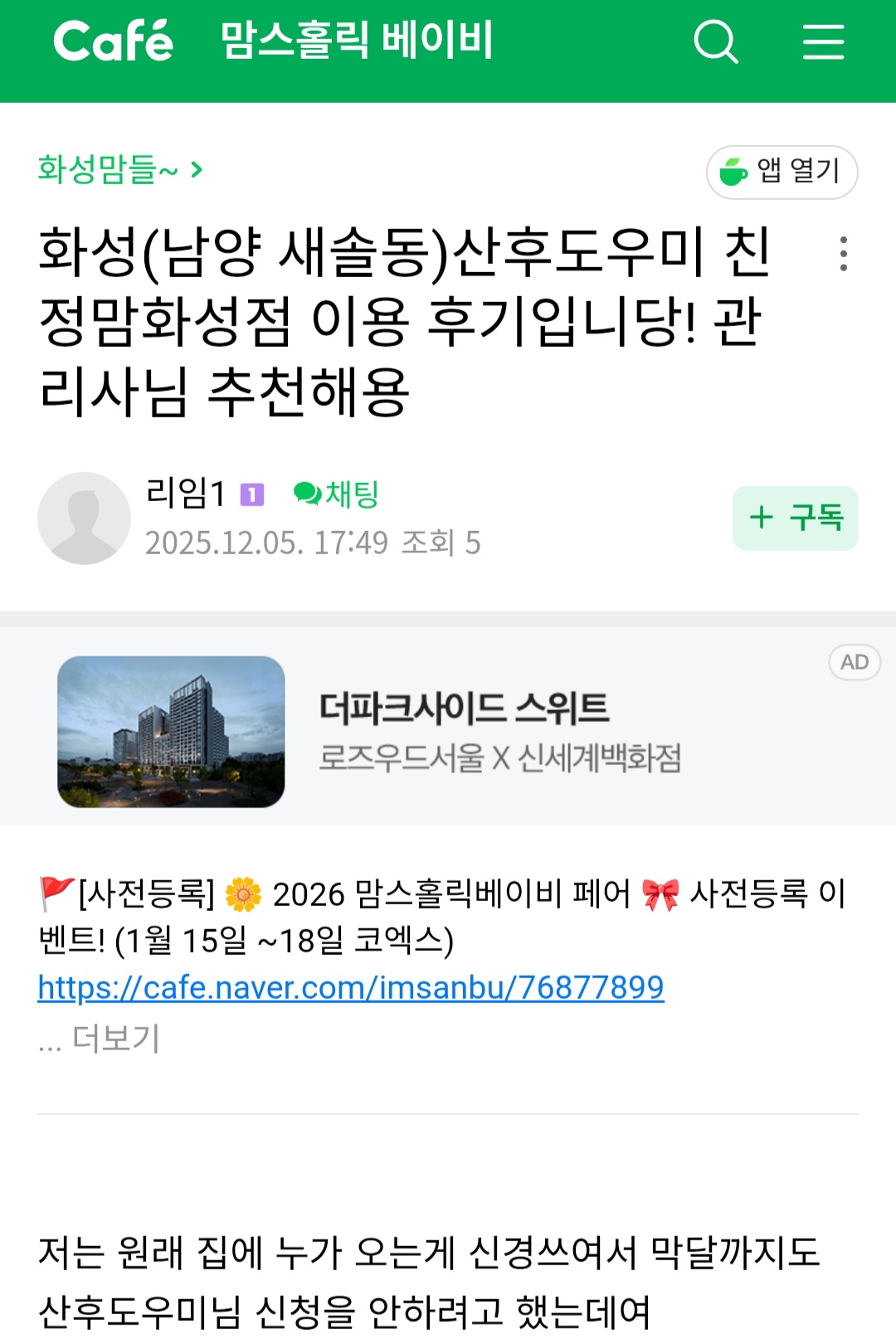Tap the 앱 열기 button
This screenshot has height=1344, width=896.
pyautogui.click(x=782, y=172)
